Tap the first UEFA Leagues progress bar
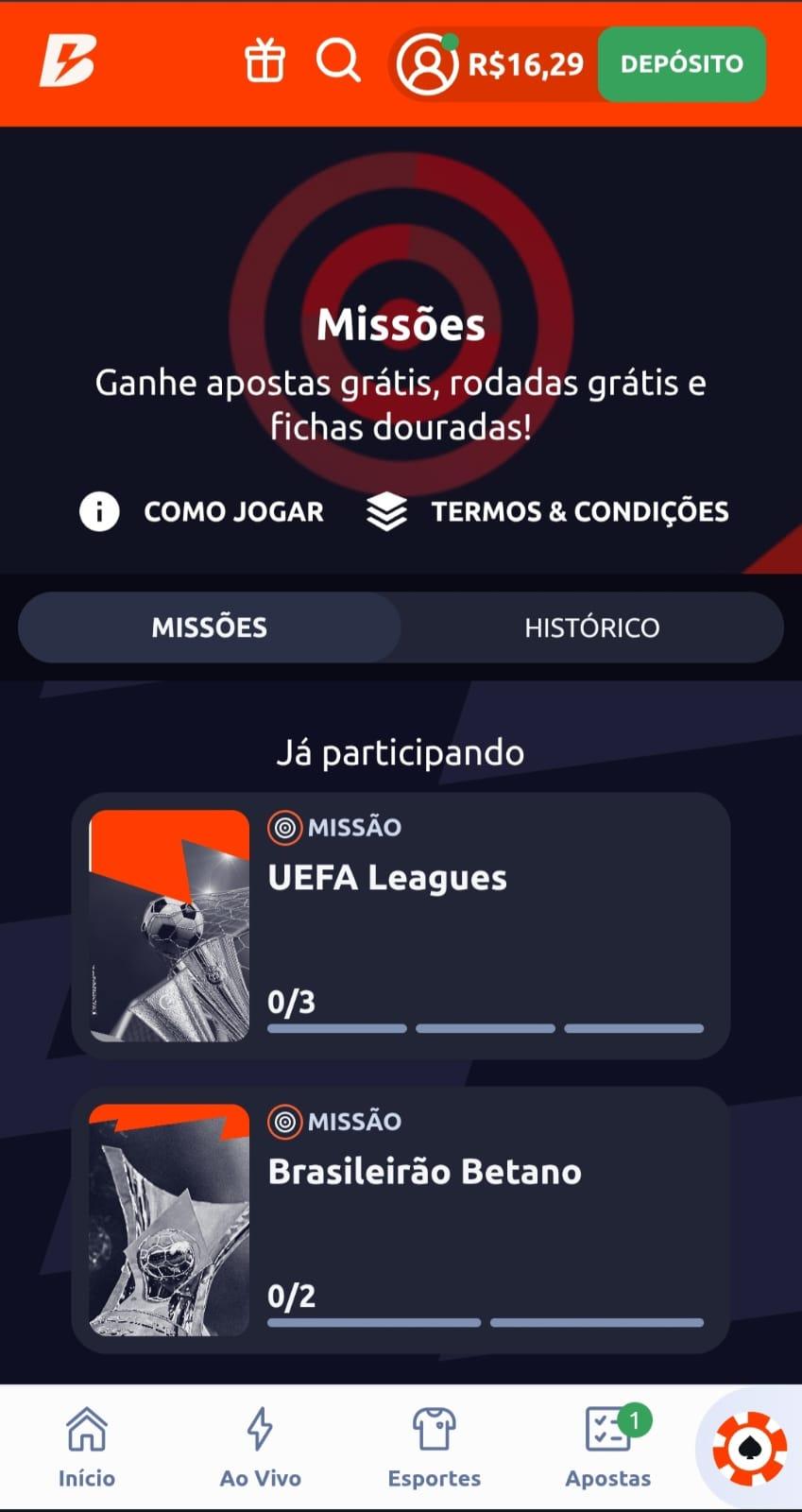 coord(337,1028)
